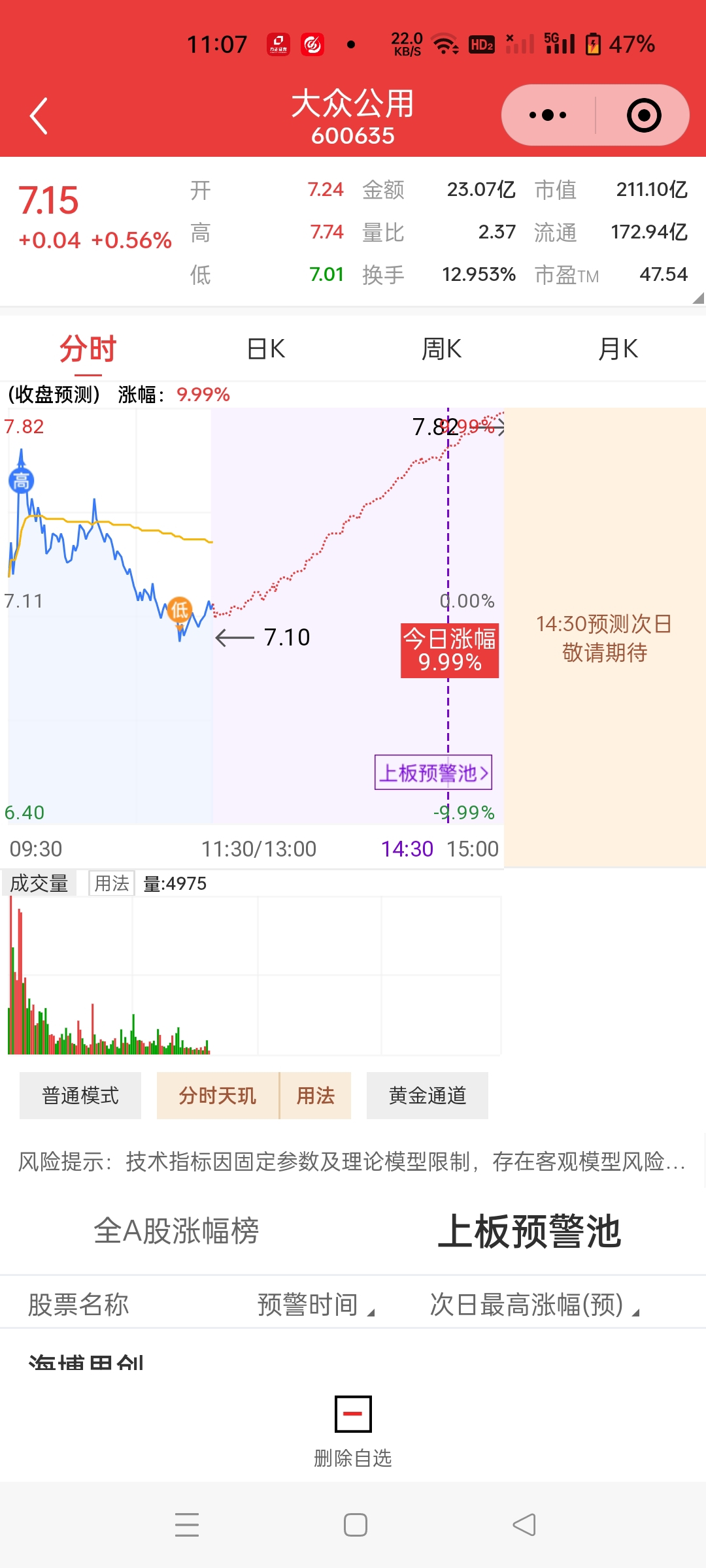Screen dimensions: 706x1568
Task: Select the 分时 chart tab
Action: coord(88,349)
